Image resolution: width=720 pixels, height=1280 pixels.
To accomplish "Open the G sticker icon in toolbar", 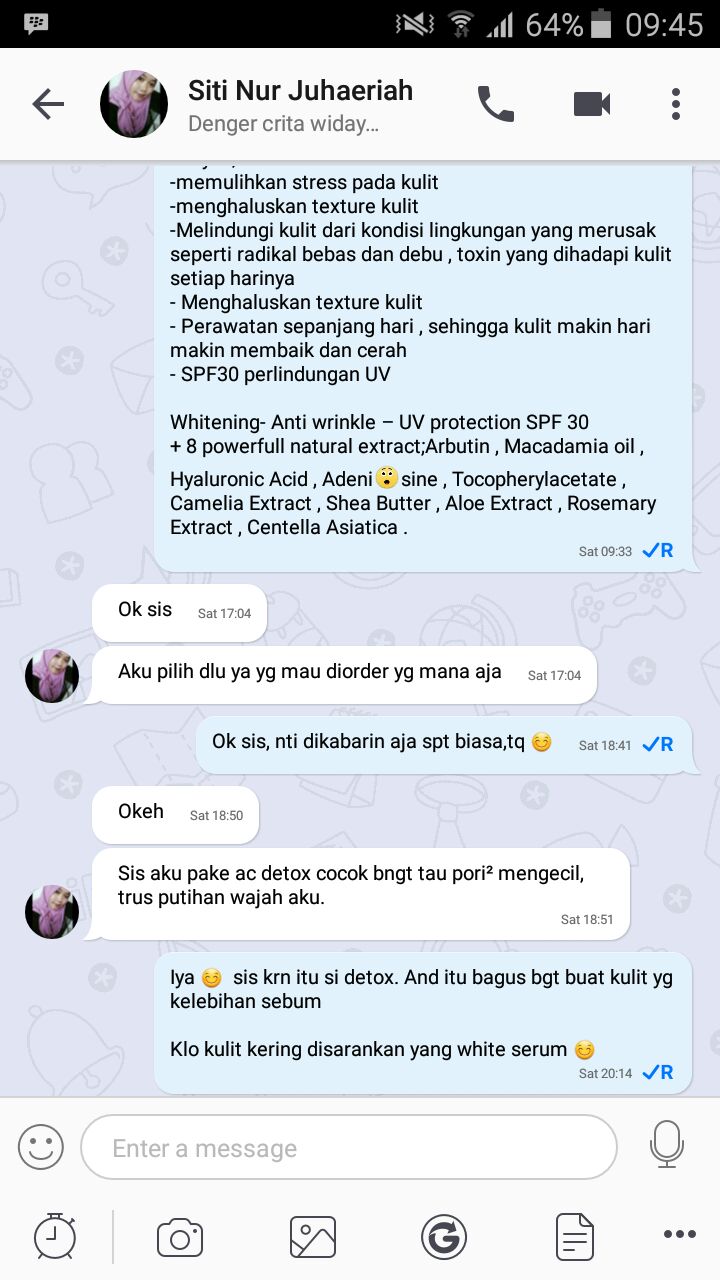I will [443, 1237].
